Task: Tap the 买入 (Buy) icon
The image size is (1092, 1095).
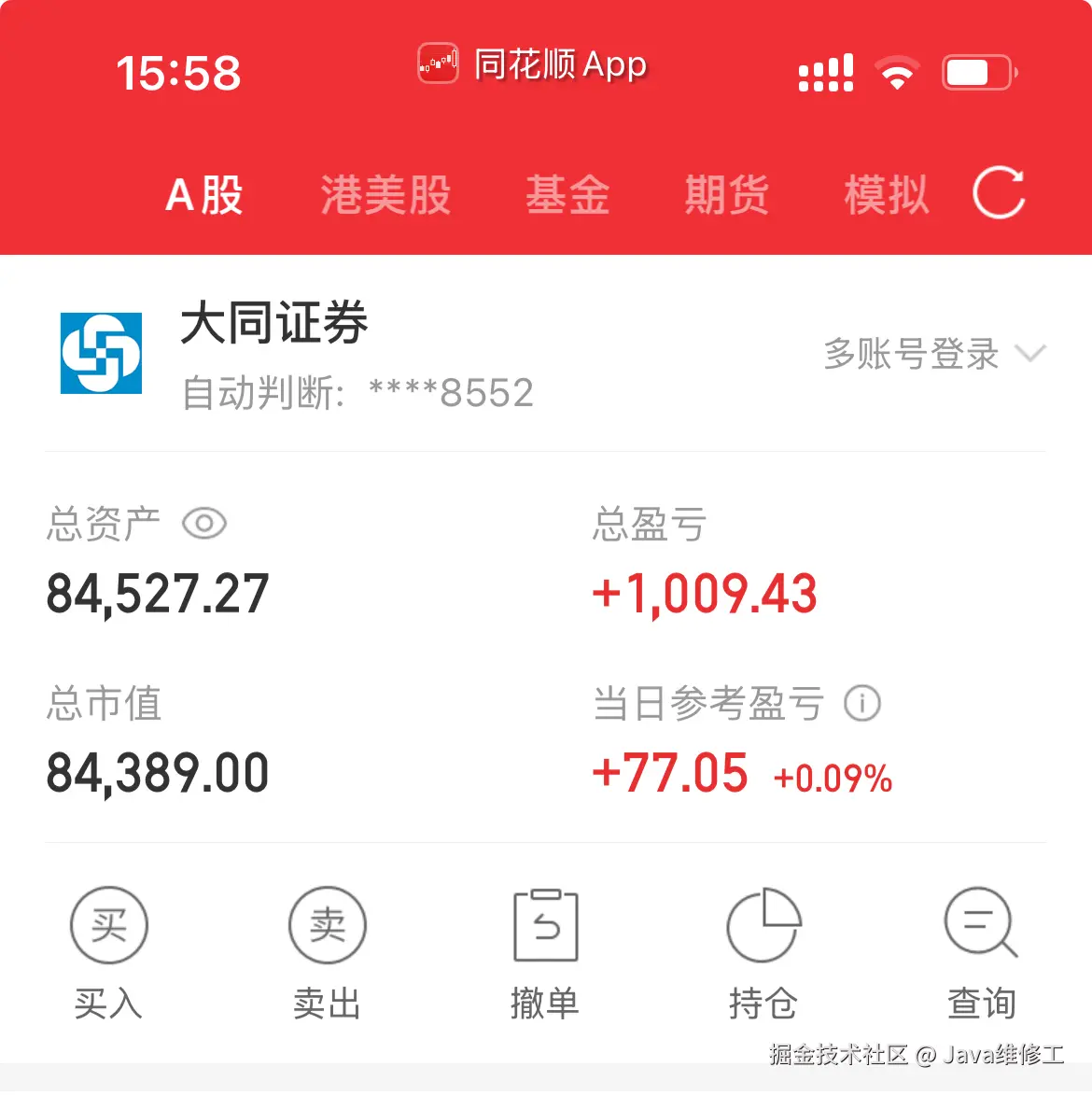Action: 108,925
